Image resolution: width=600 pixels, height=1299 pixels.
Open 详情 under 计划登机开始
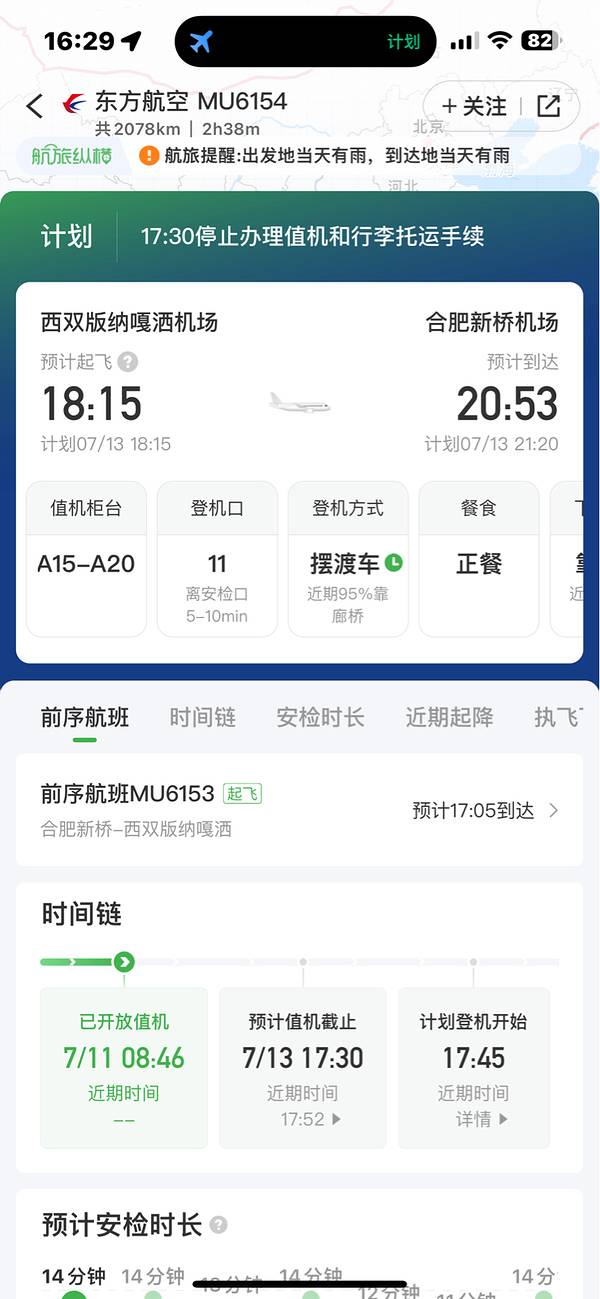pos(482,1119)
